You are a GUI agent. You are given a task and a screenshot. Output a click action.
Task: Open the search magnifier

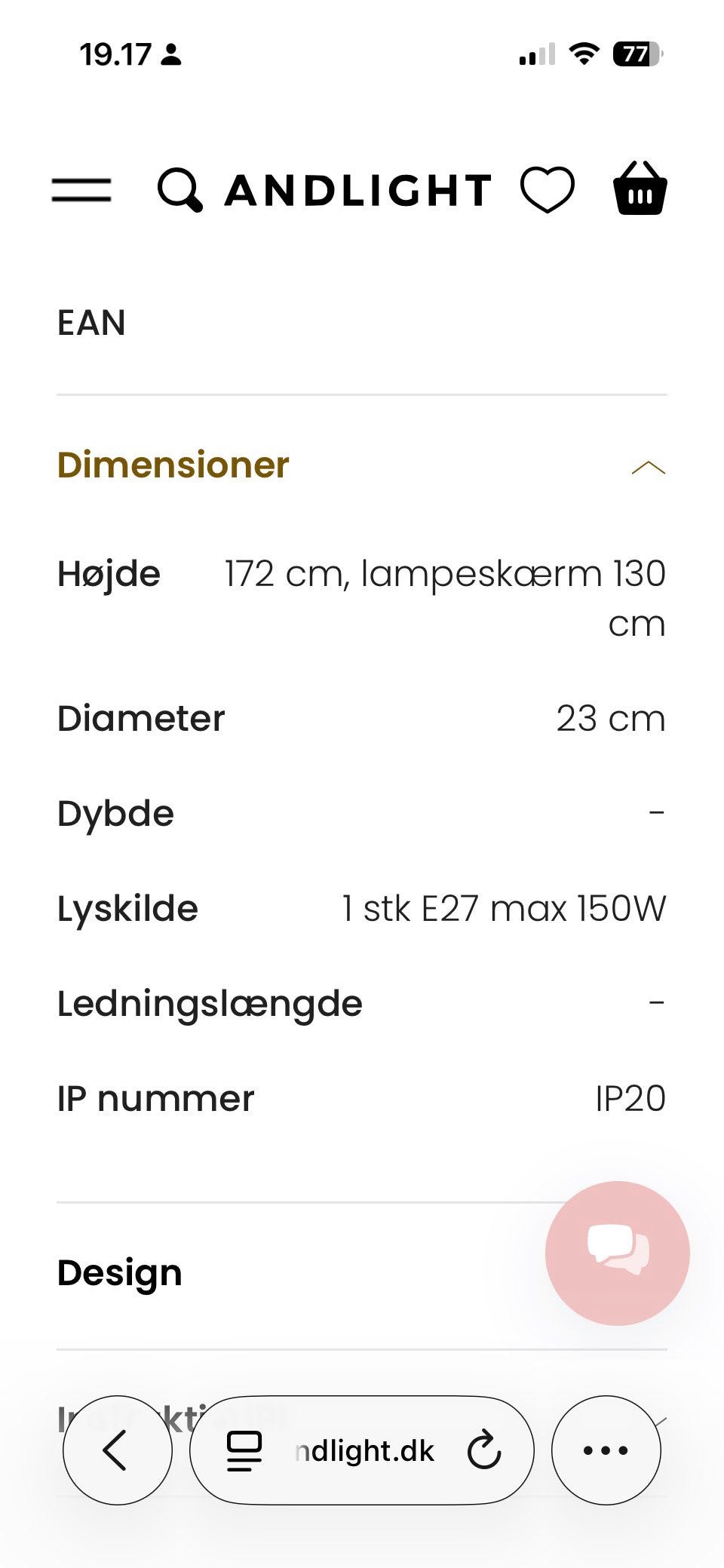[179, 189]
